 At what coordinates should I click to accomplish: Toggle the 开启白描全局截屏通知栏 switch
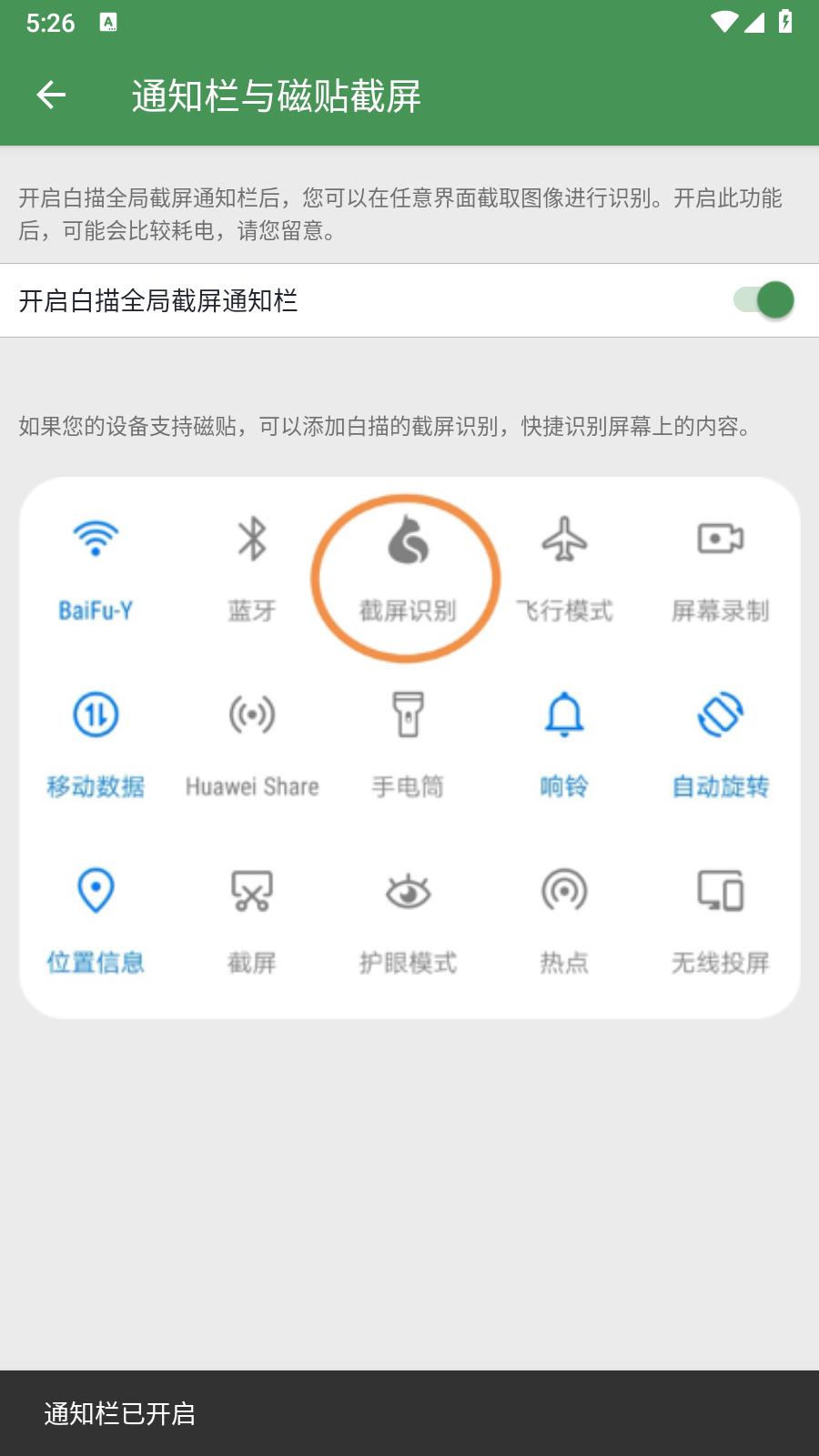tap(764, 300)
